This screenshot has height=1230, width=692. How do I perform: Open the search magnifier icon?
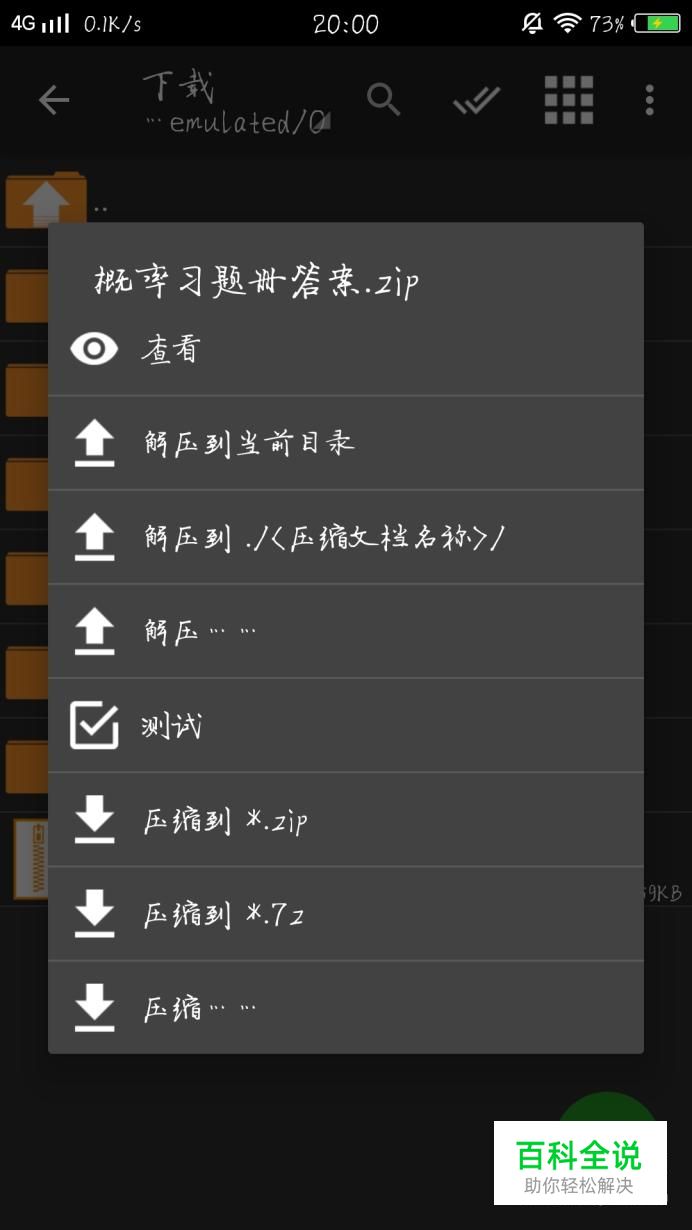click(384, 100)
